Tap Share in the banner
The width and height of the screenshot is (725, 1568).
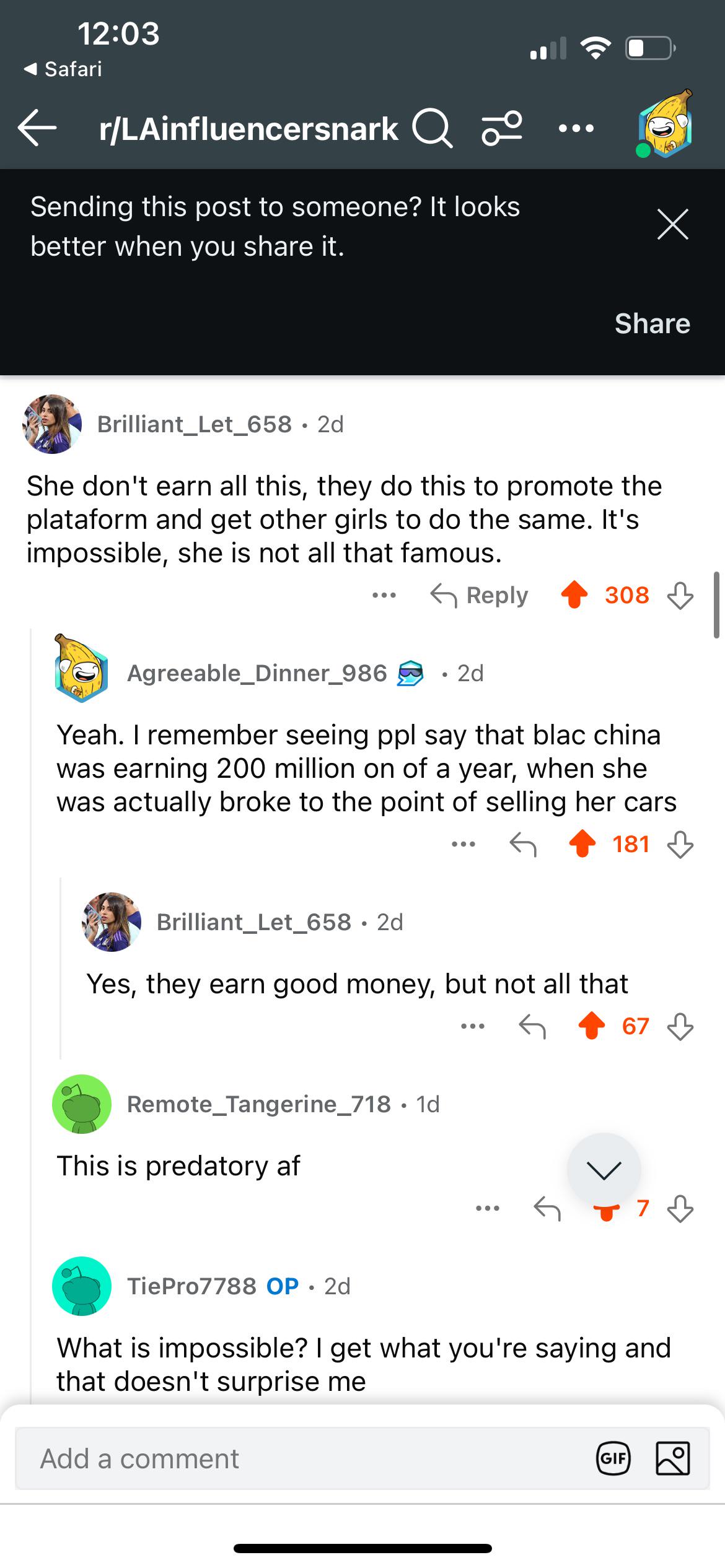click(652, 323)
